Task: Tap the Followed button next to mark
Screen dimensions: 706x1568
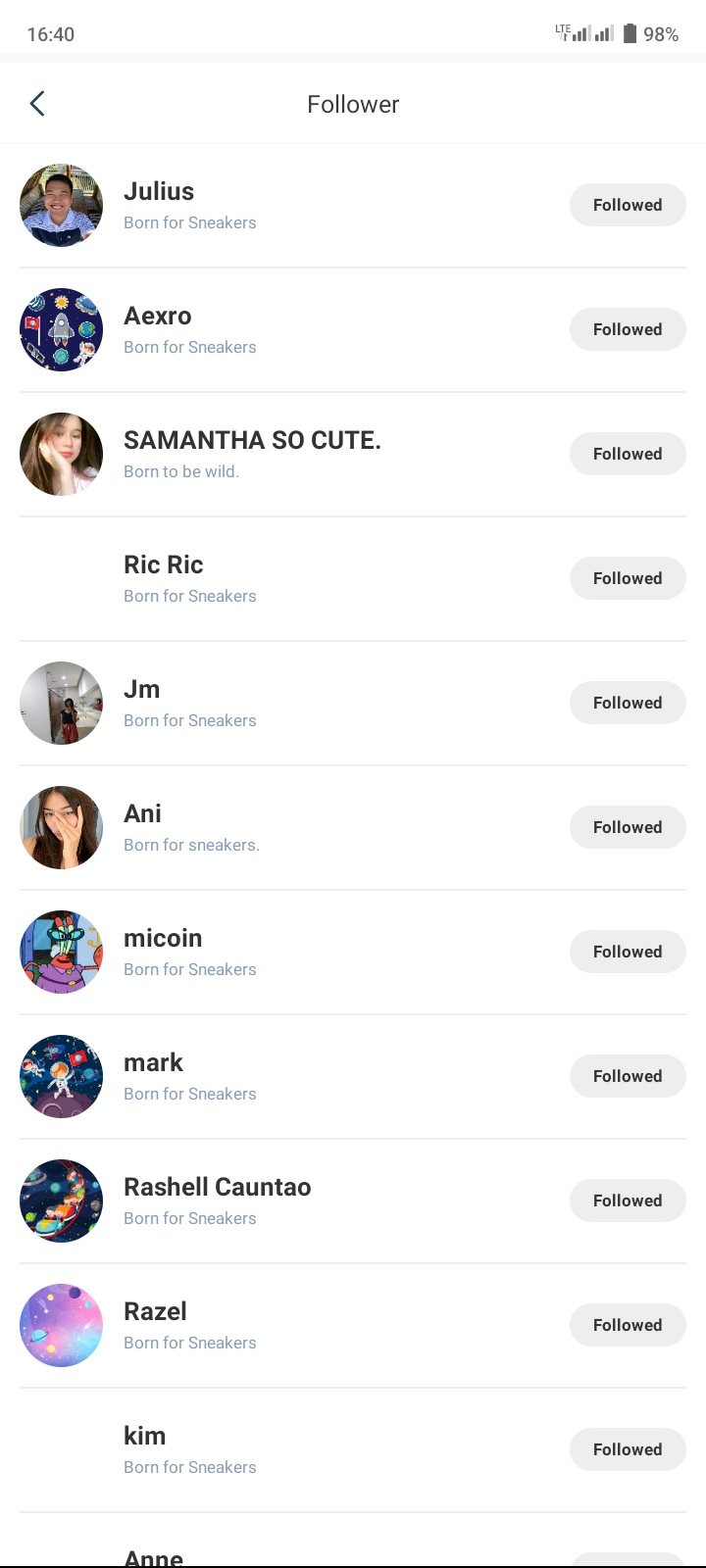Action: [628, 1076]
